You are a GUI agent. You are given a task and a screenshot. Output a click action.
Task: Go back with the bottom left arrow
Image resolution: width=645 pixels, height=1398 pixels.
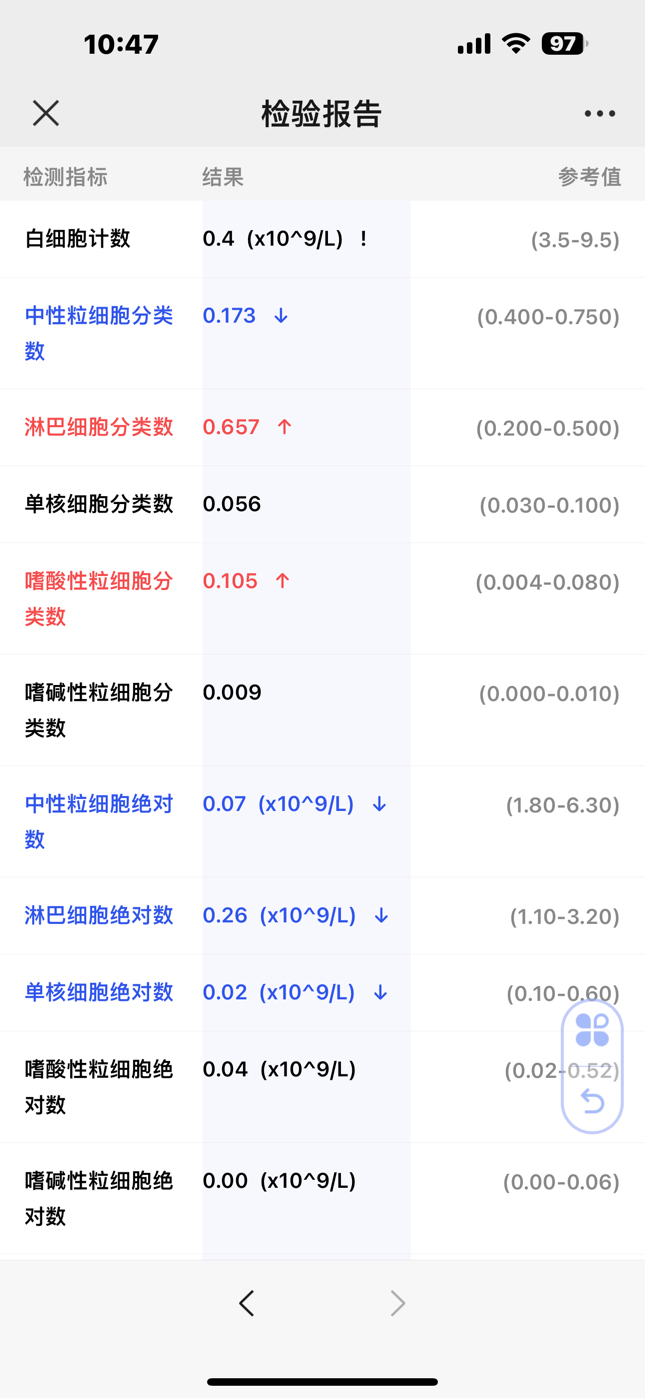coord(247,1303)
